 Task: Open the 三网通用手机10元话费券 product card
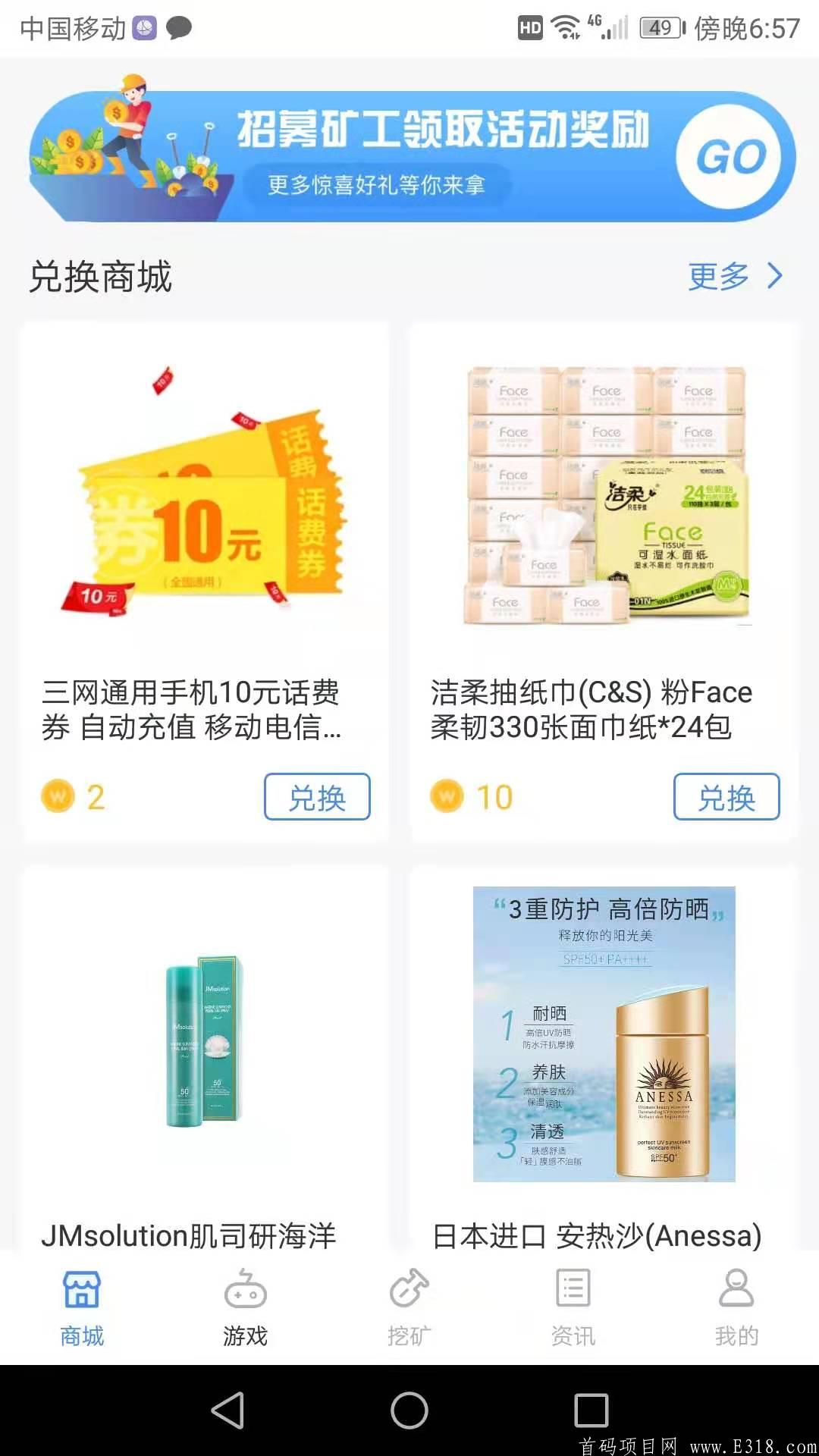click(x=205, y=531)
